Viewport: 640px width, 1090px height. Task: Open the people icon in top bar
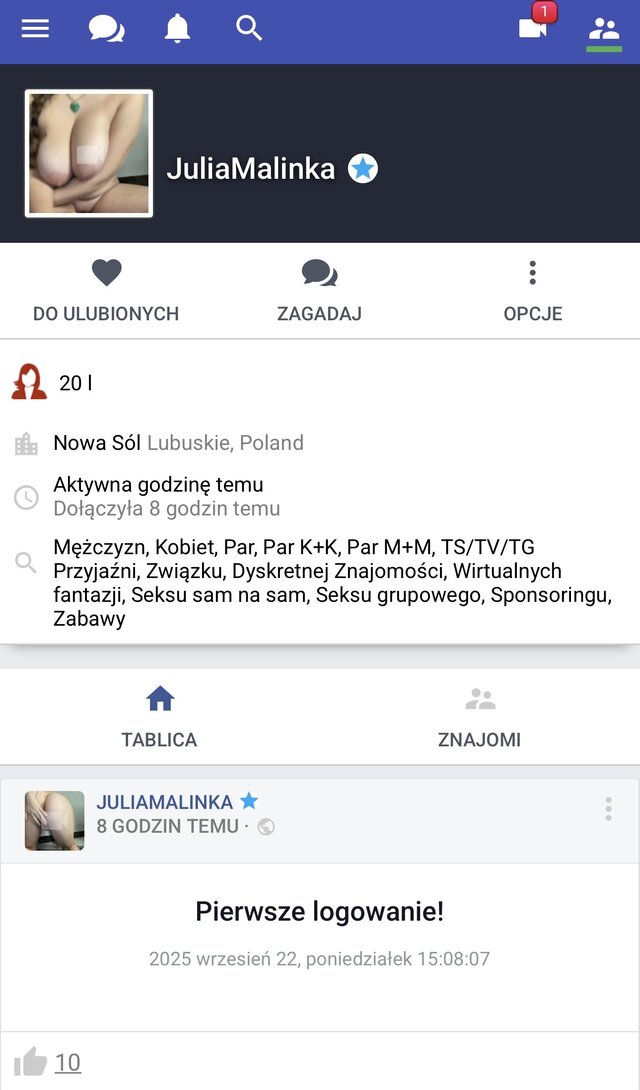click(x=604, y=28)
